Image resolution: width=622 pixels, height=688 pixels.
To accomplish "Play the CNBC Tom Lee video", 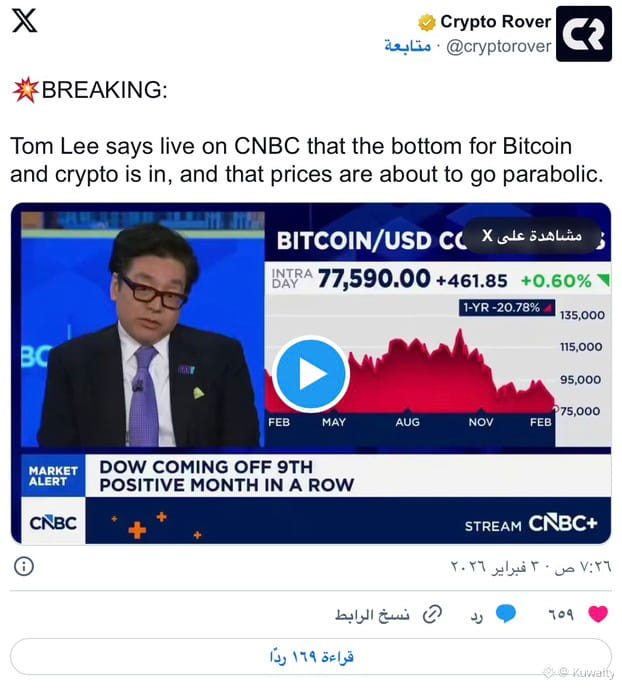I will 311,374.
